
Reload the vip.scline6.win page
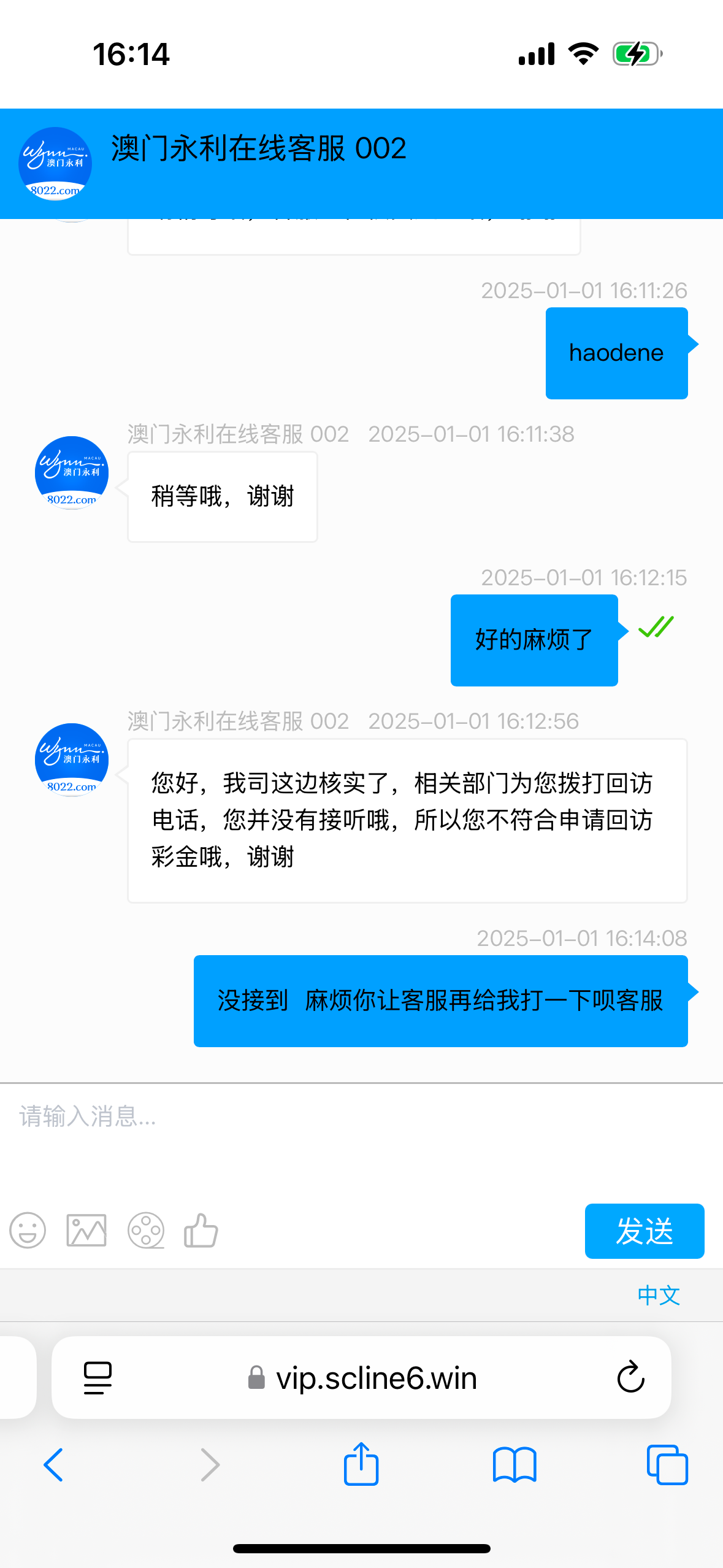[x=630, y=1377]
